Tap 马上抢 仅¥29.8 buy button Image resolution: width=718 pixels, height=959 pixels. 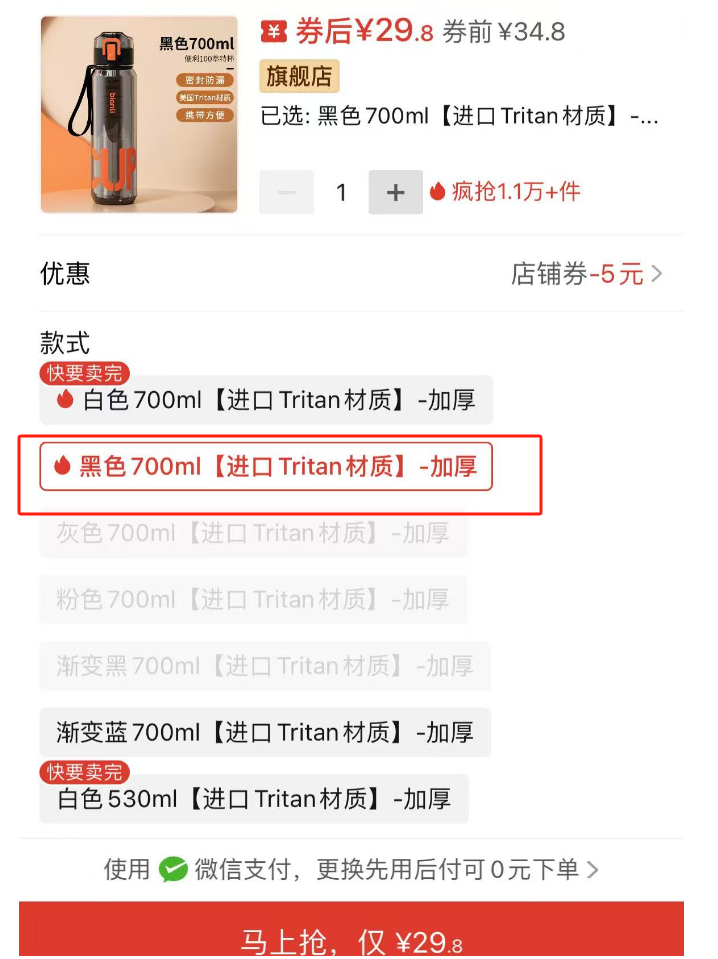(352, 935)
